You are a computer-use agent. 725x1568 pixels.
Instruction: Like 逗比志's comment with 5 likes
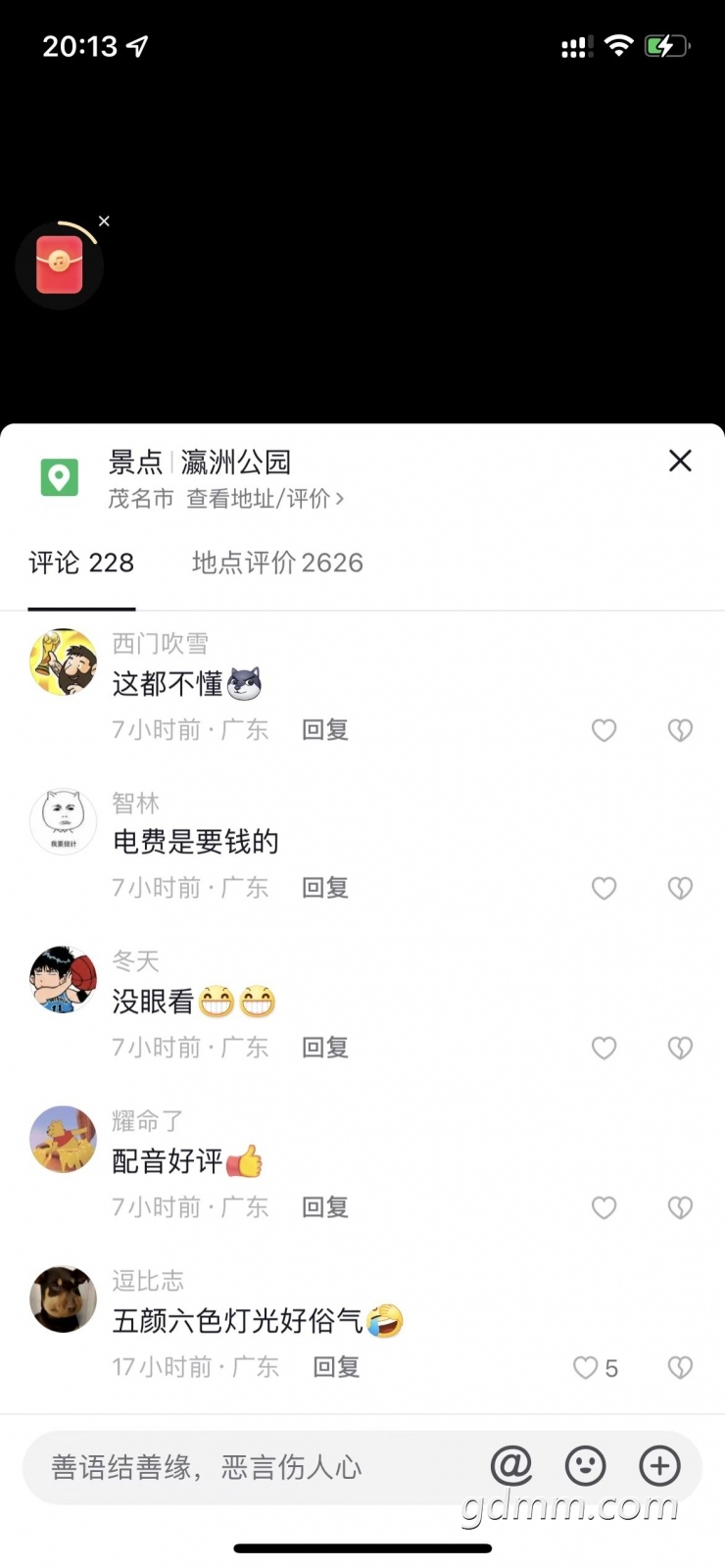587,1367
